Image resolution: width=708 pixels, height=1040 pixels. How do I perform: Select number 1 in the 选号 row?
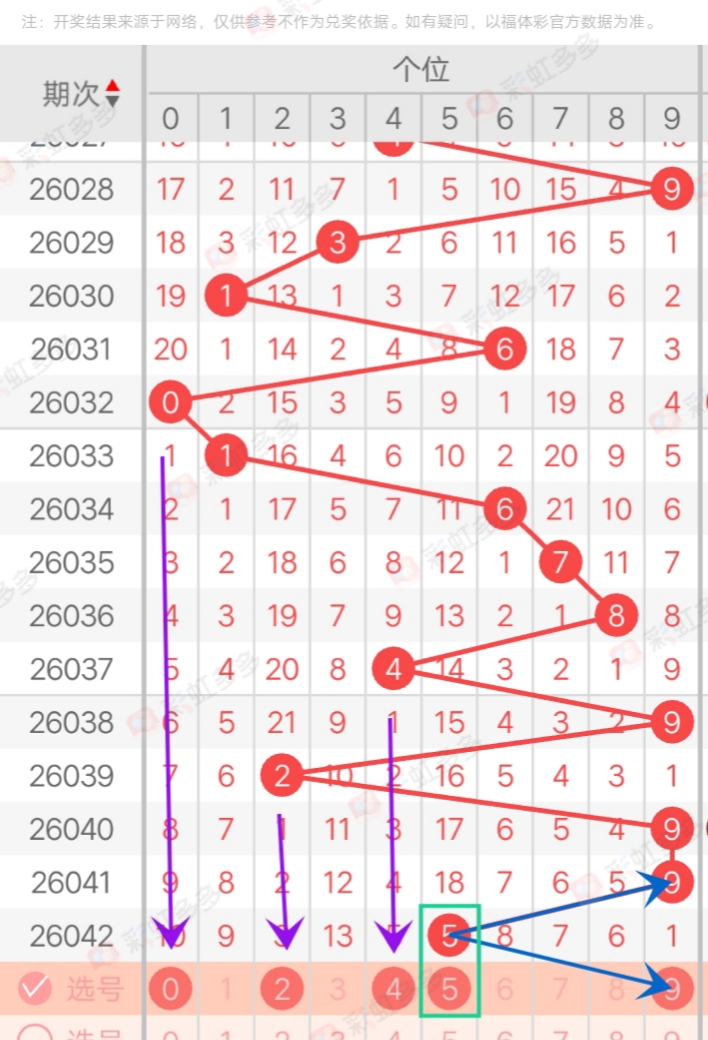[x=226, y=989]
